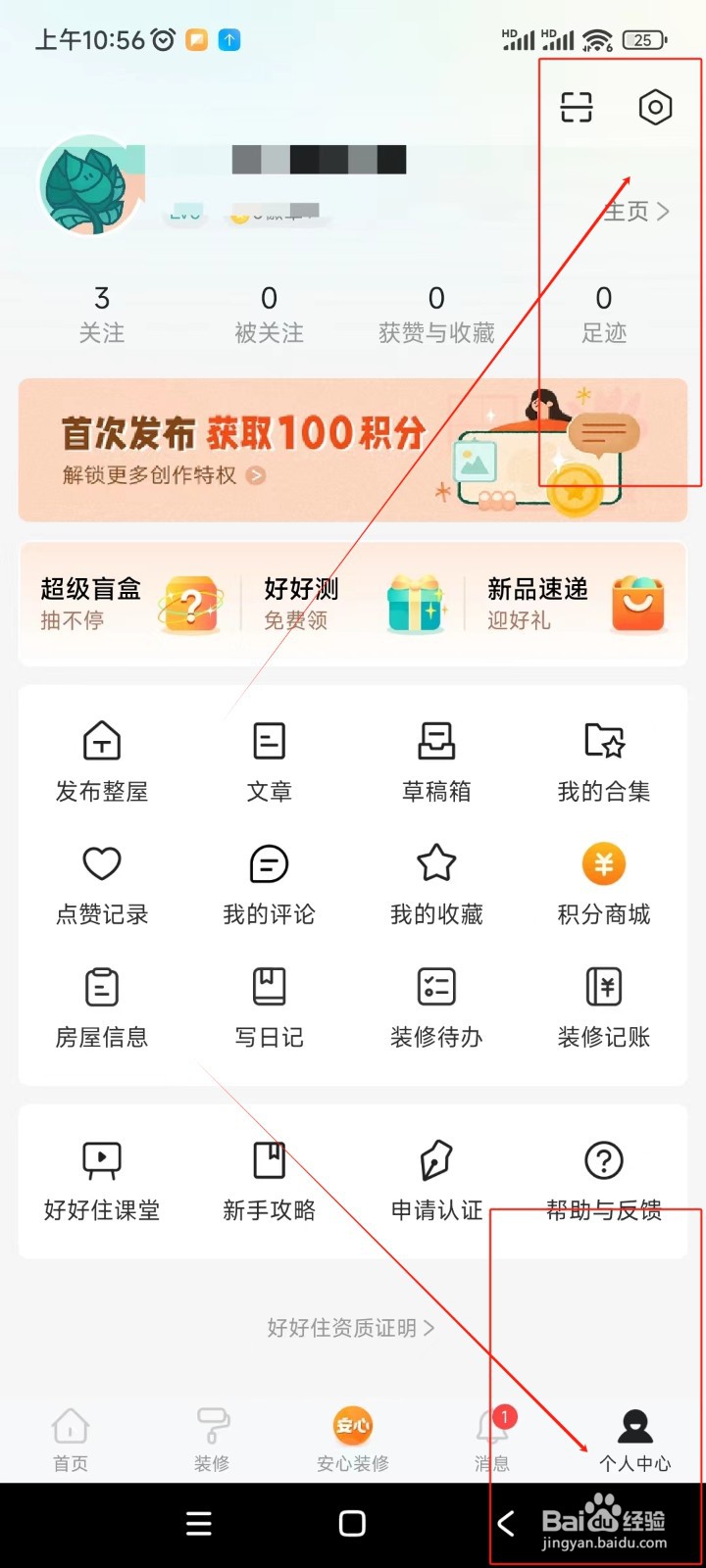Open 解锁更多创作特权 arrow in banner

[x=255, y=474]
